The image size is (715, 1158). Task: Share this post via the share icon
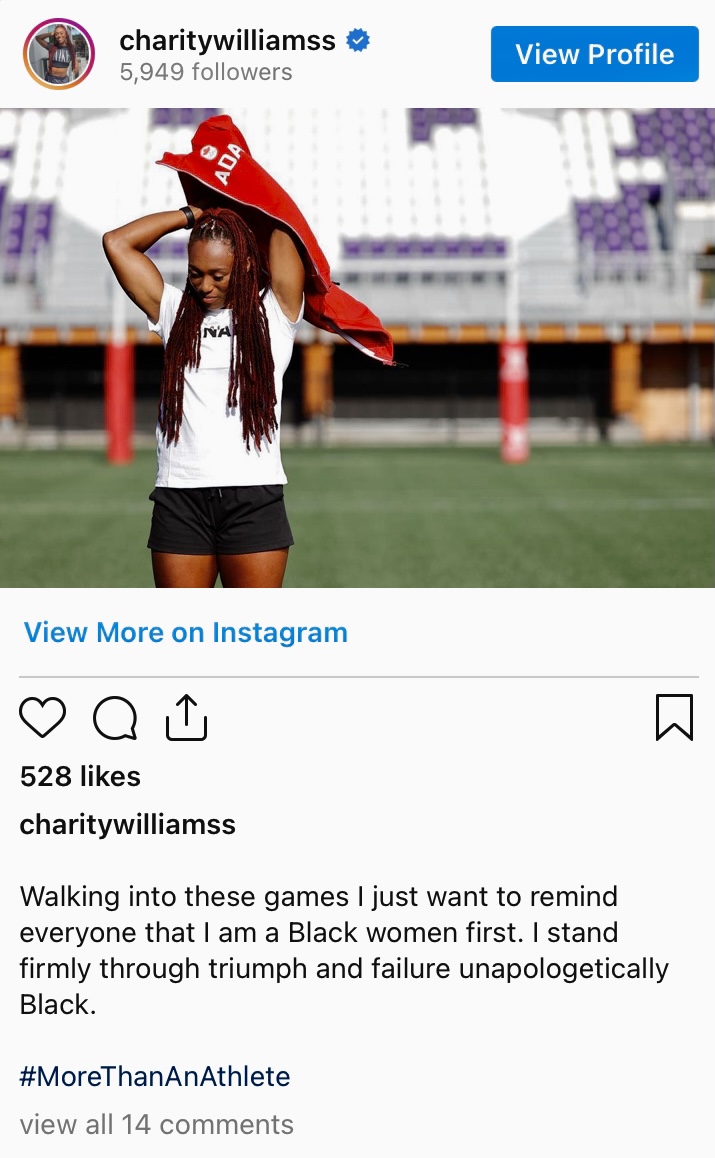point(186,718)
